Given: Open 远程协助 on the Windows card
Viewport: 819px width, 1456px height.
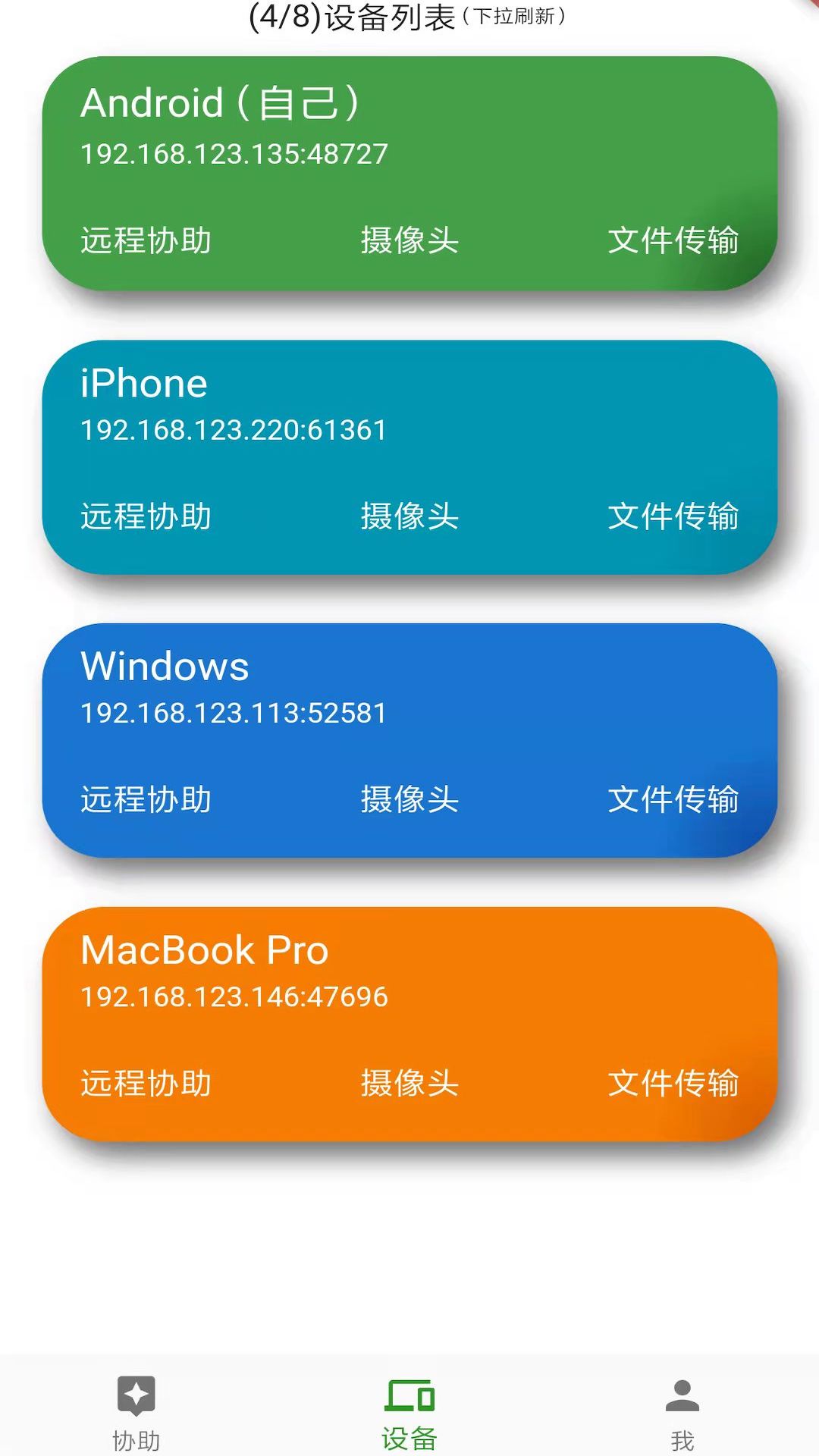Looking at the screenshot, I should (x=145, y=800).
